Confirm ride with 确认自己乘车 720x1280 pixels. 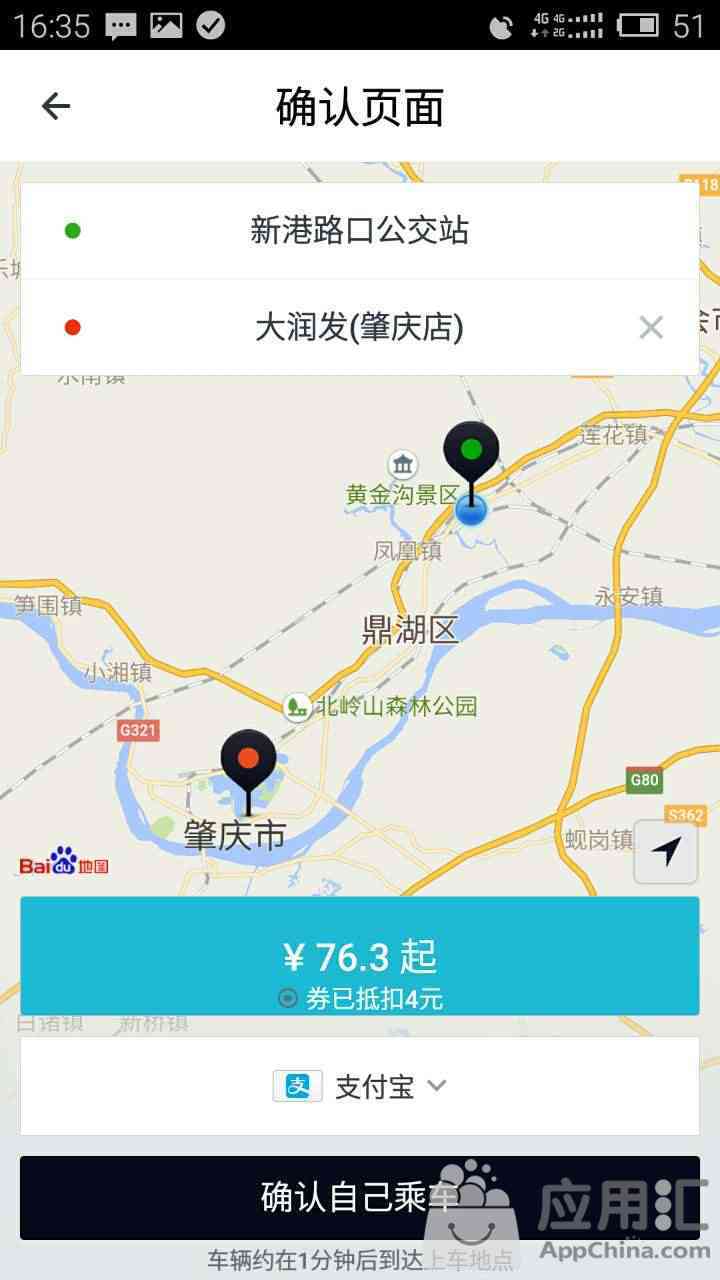[359, 1197]
